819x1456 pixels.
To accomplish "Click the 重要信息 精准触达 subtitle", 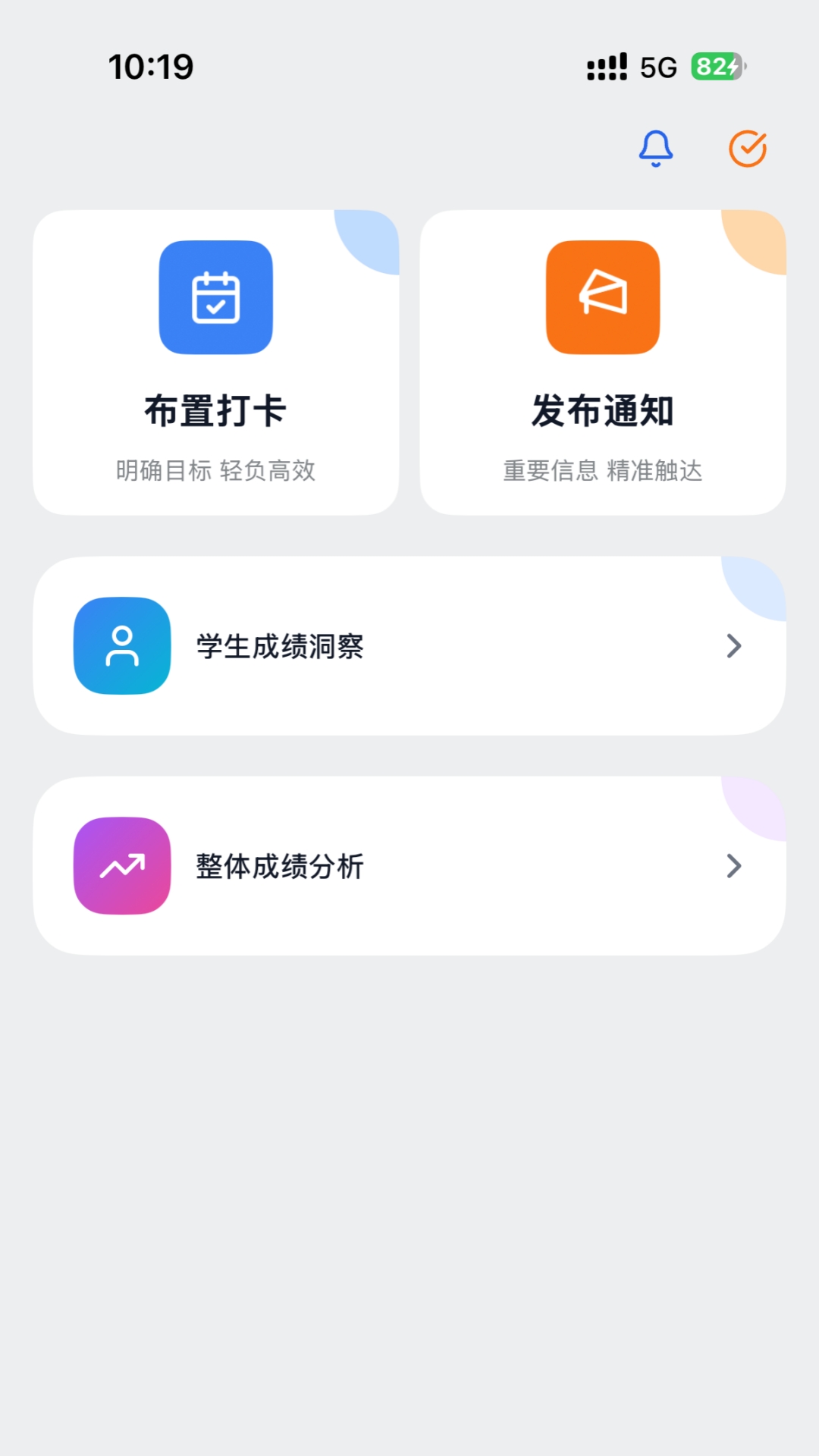I will click(x=602, y=471).
